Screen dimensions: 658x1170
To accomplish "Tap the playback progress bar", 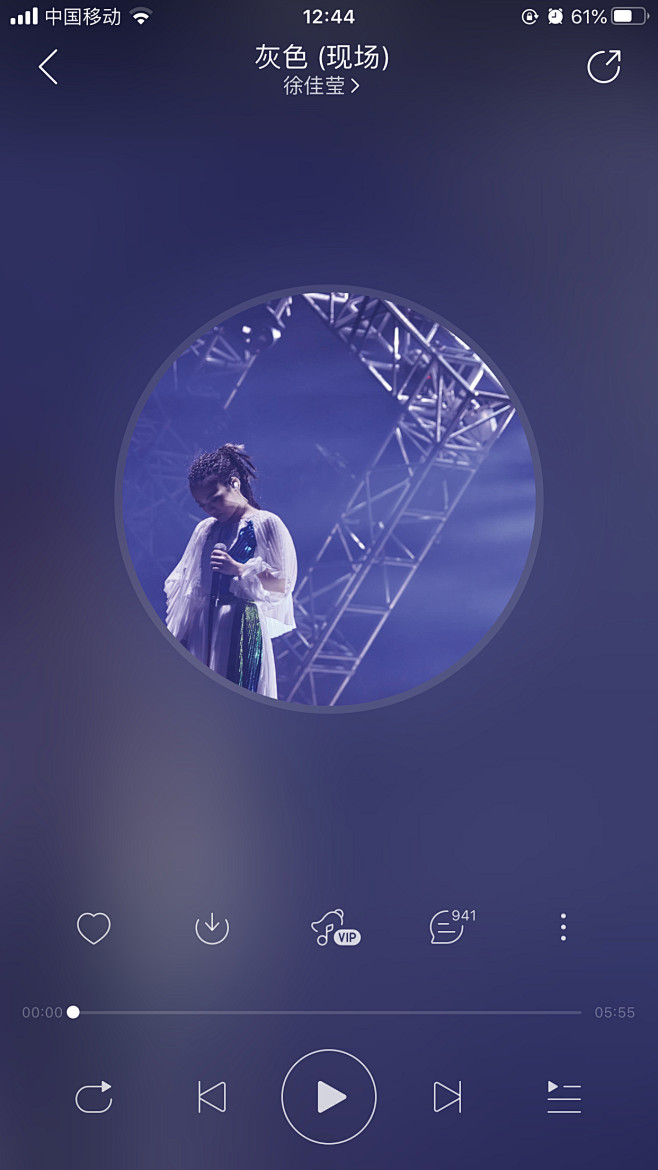I will pos(328,1012).
